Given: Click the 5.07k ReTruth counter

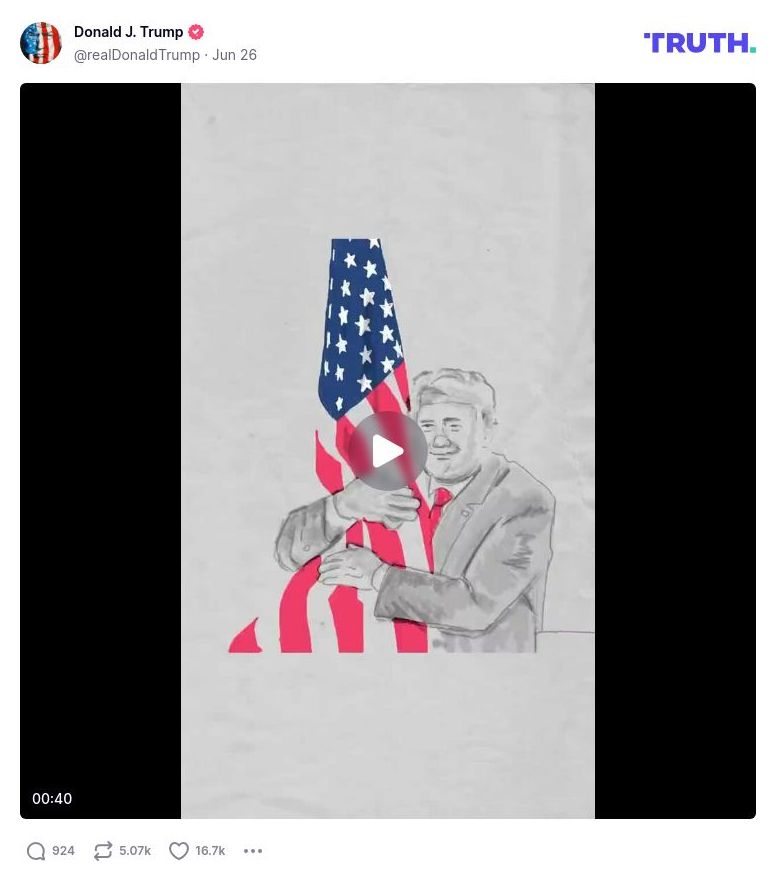Looking at the screenshot, I should (x=134, y=851).
